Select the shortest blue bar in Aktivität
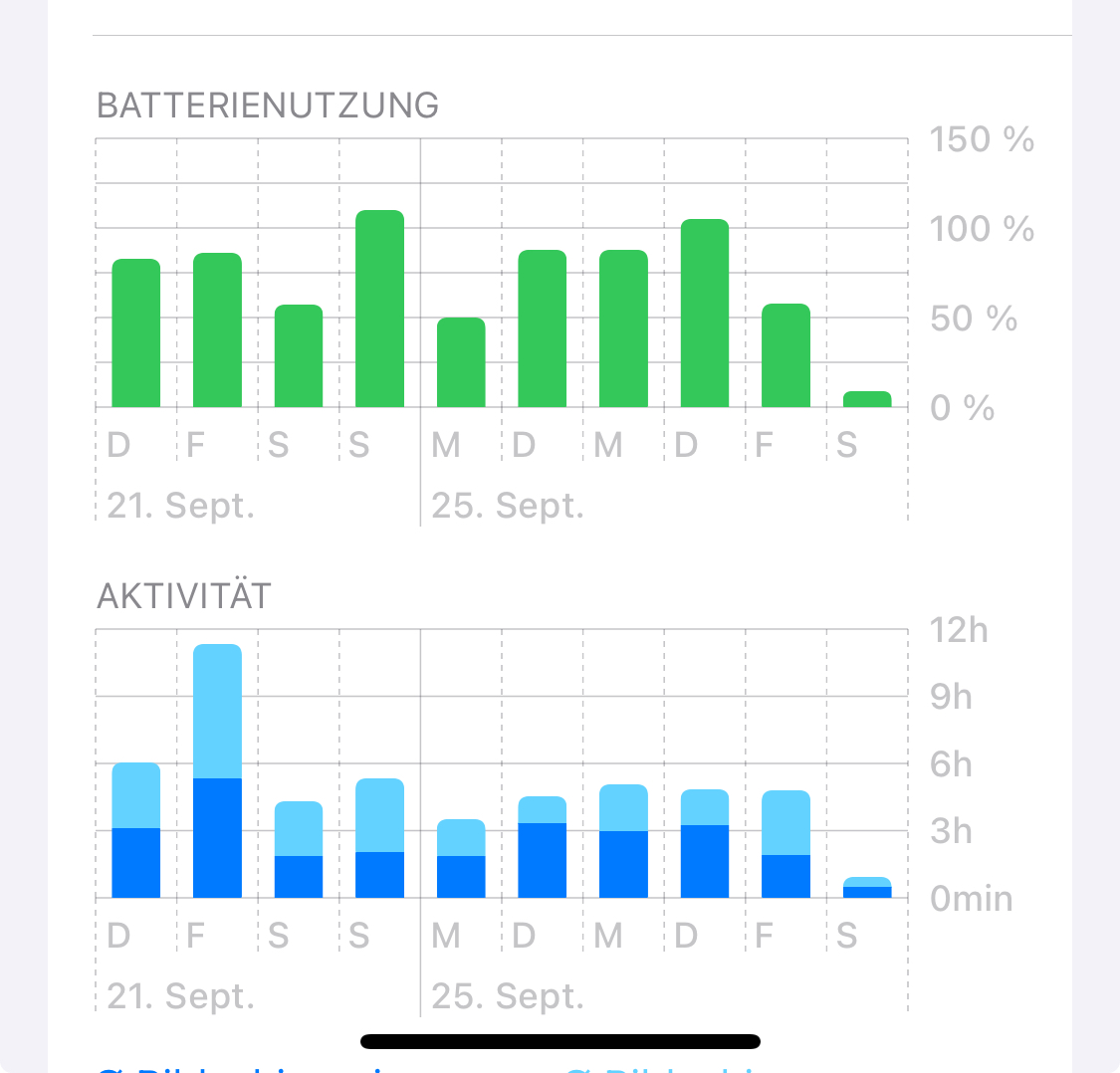This screenshot has width=1120, height=1073. coord(867,888)
